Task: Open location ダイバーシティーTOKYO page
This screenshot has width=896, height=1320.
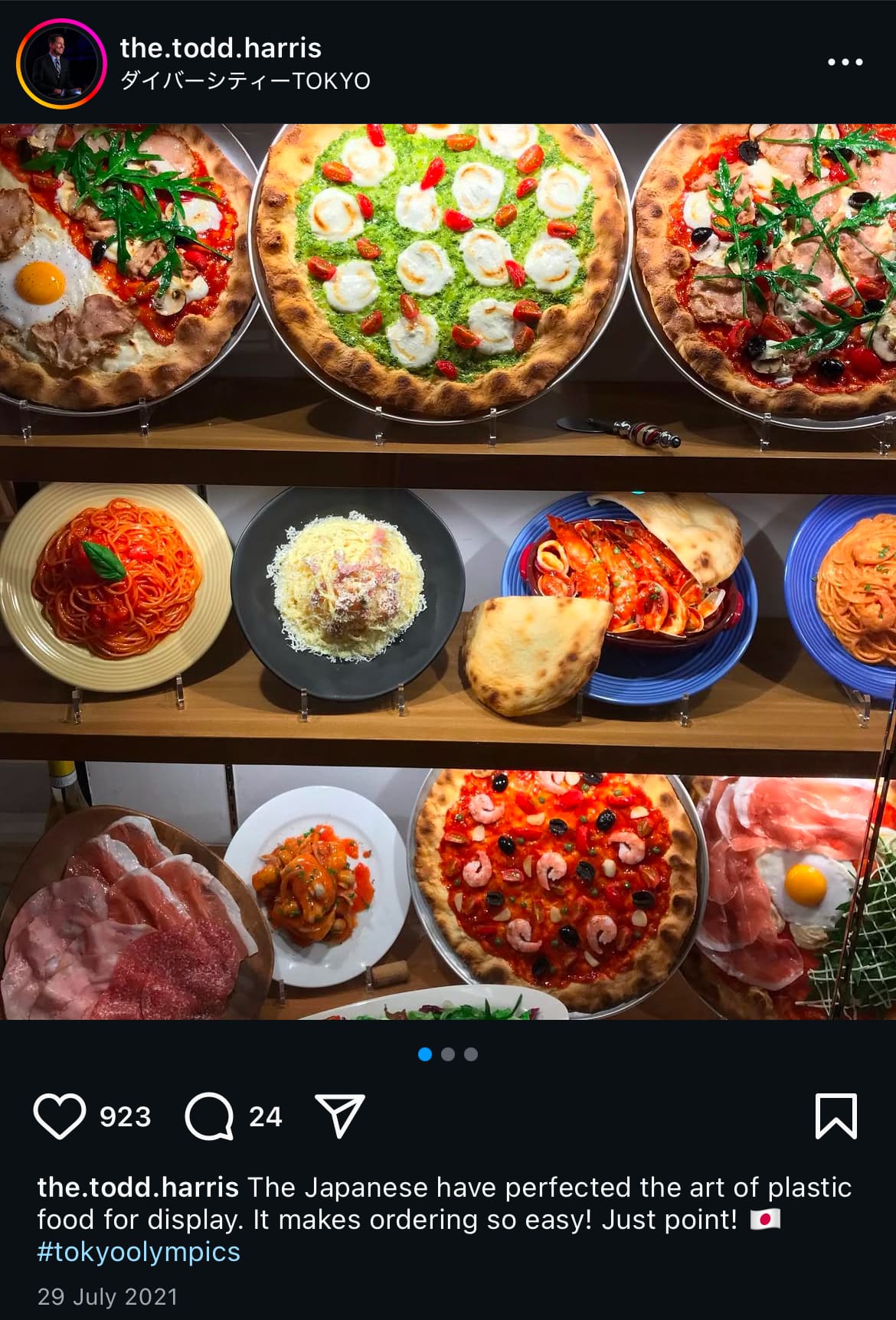Action: [x=245, y=79]
